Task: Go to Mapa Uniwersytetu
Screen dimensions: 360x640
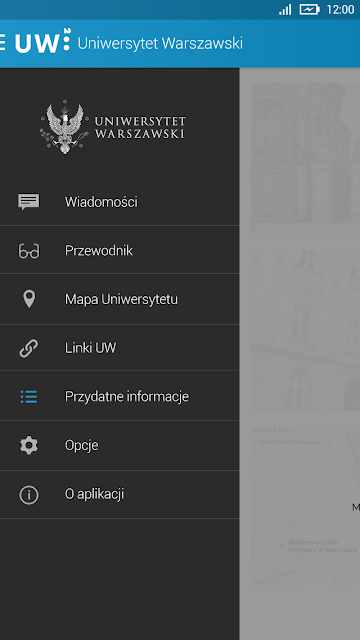Action: point(119,299)
